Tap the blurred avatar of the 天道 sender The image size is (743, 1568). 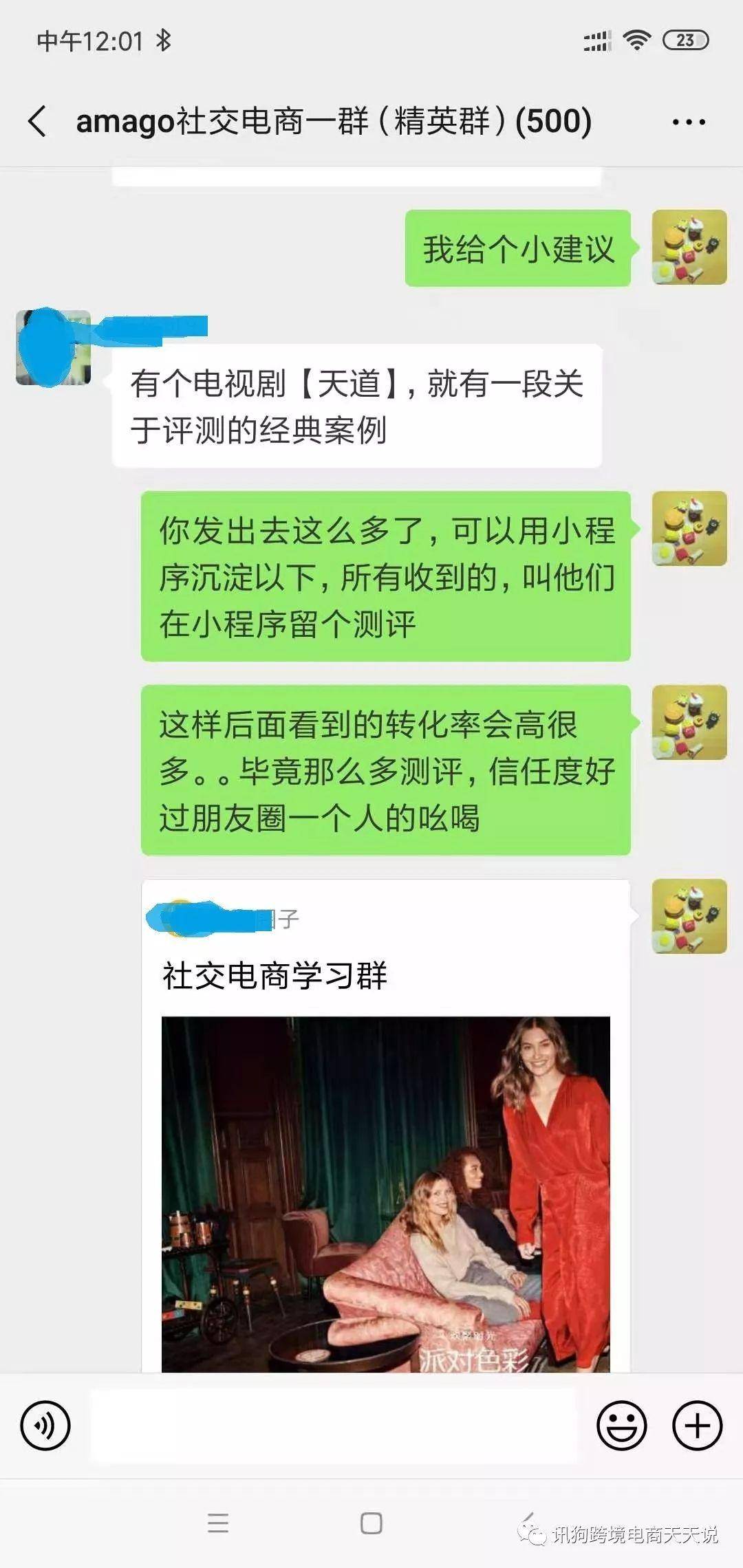point(53,347)
